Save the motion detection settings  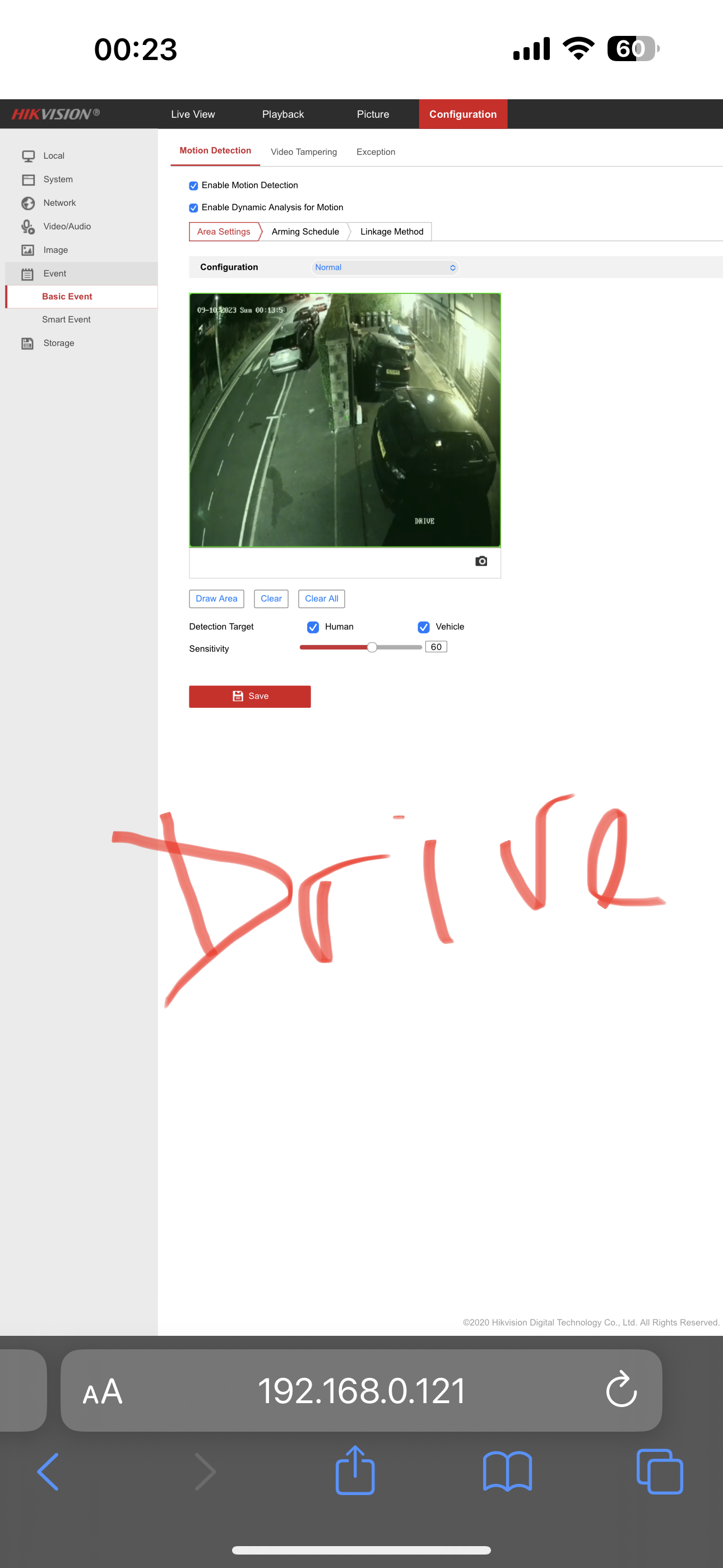click(249, 697)
